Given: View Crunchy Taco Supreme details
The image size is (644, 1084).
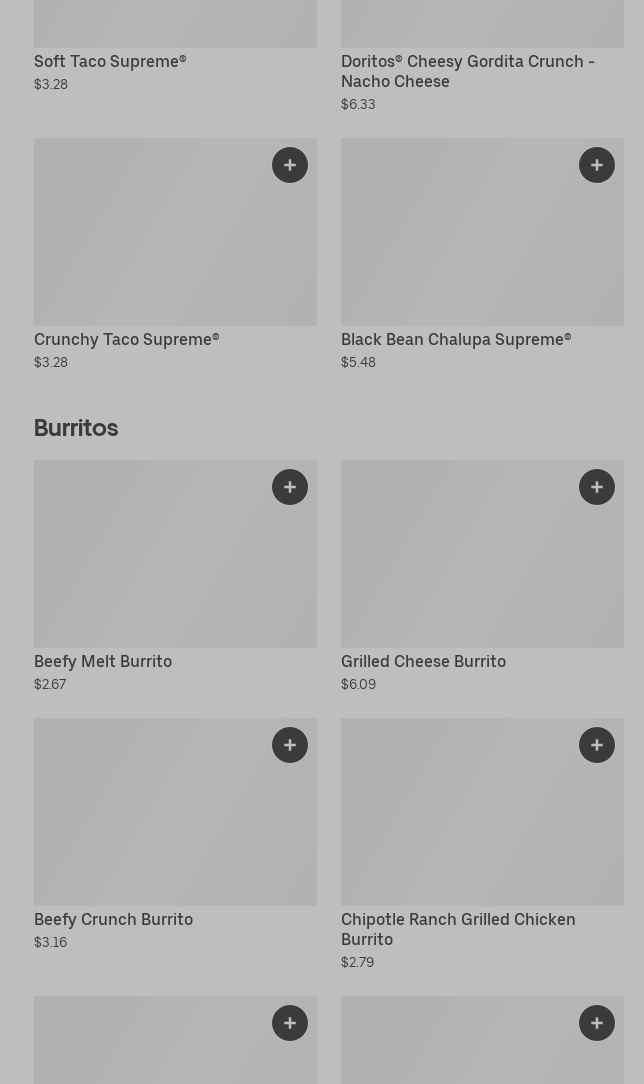Looking at the screenshot, I should click(126, 339).
